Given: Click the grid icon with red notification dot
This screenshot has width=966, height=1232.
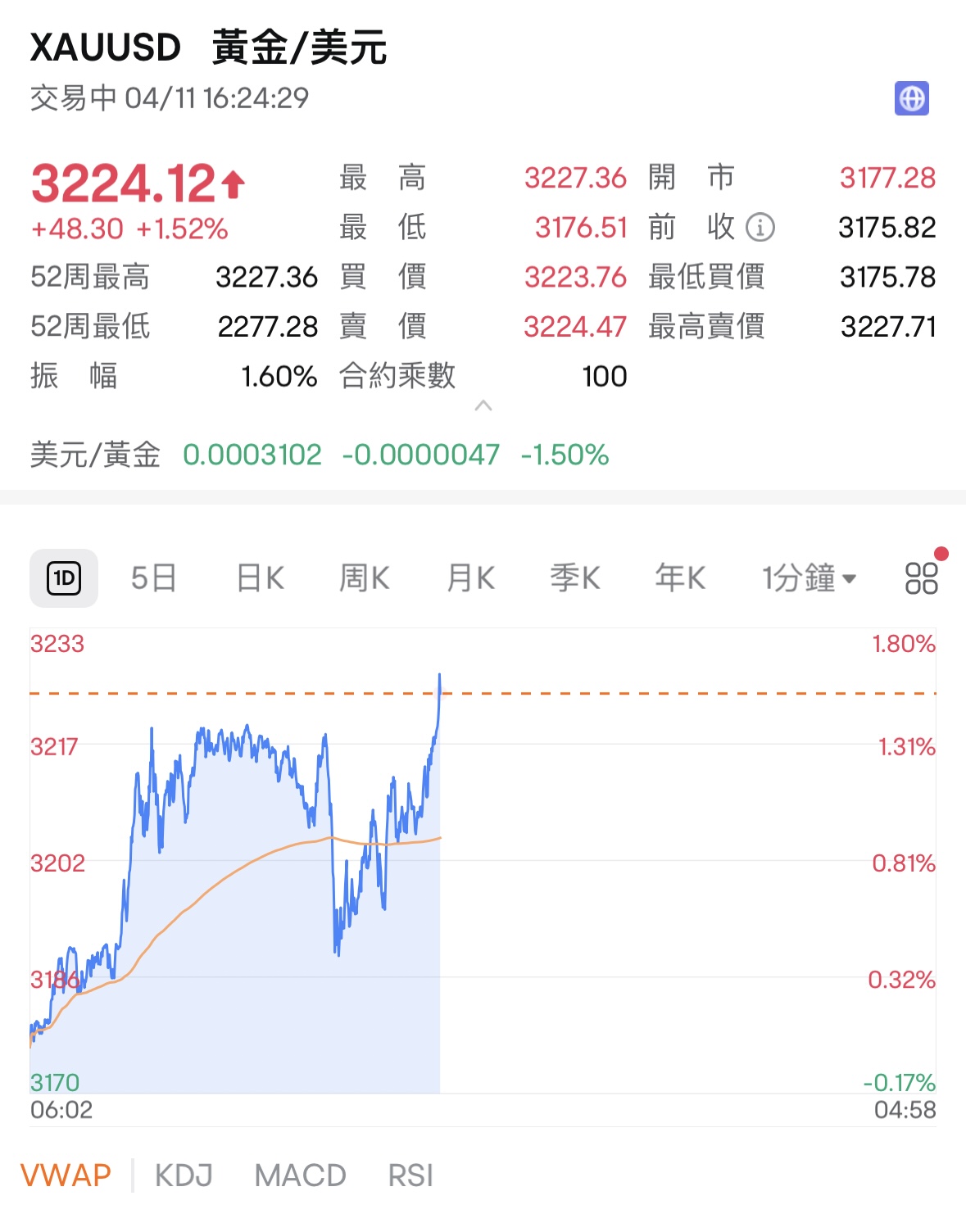Looking at the screenshot, I should pyautogui.click(x=919, y=577).
